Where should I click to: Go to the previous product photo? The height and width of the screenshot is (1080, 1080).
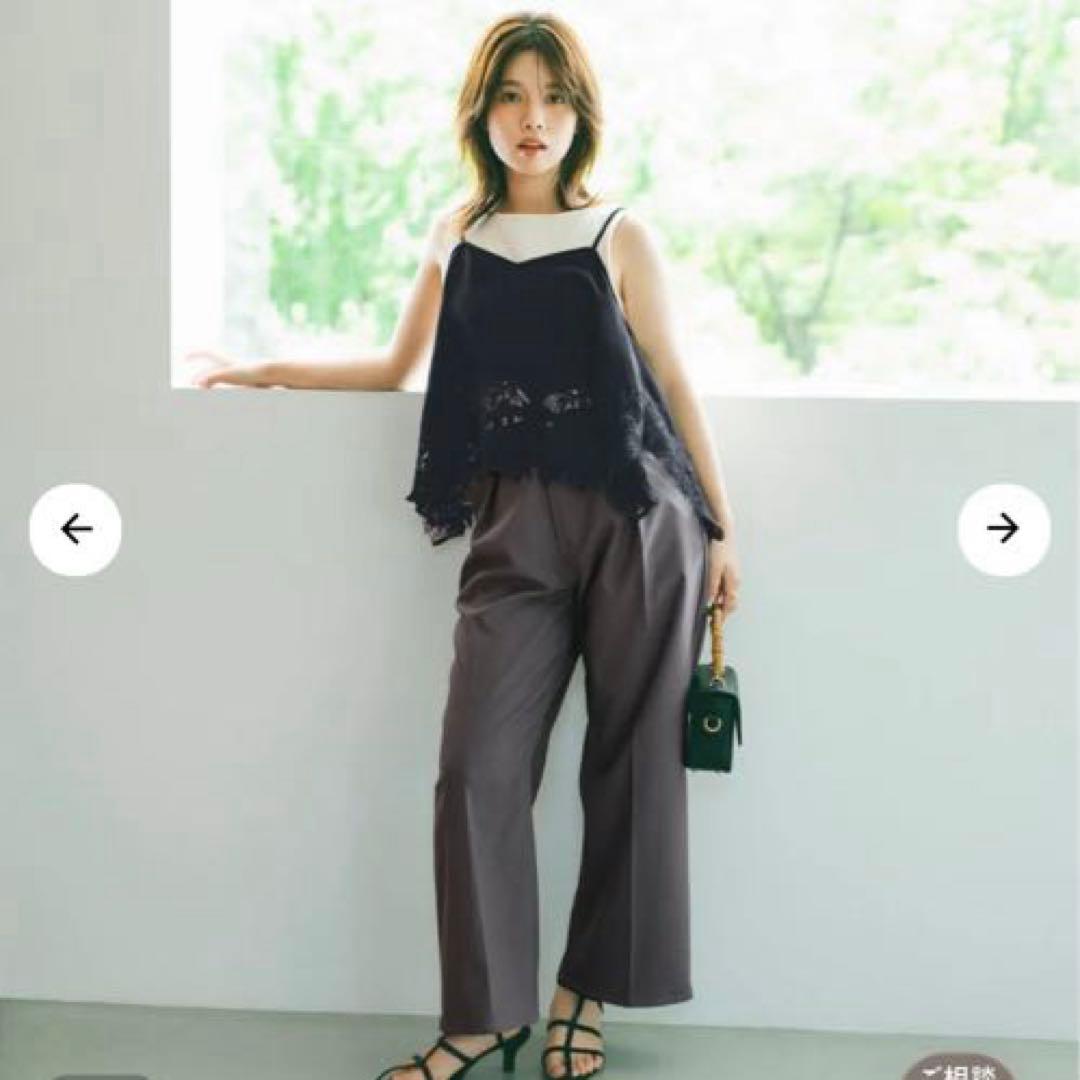click(x=75, y=529)
